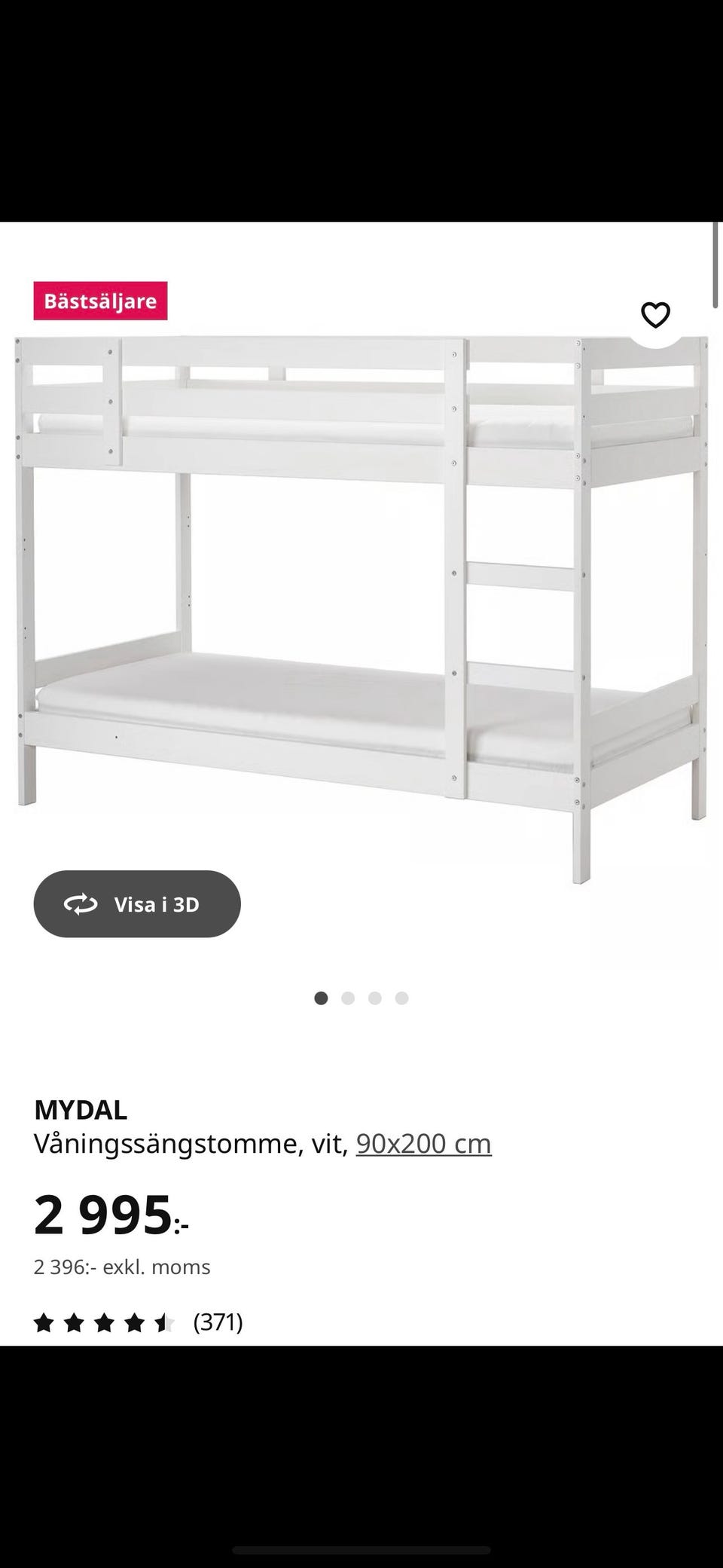This screenshot has height=1568, width=723.
Task: Open the Visa i 3D view
Action: pos(137,903)
